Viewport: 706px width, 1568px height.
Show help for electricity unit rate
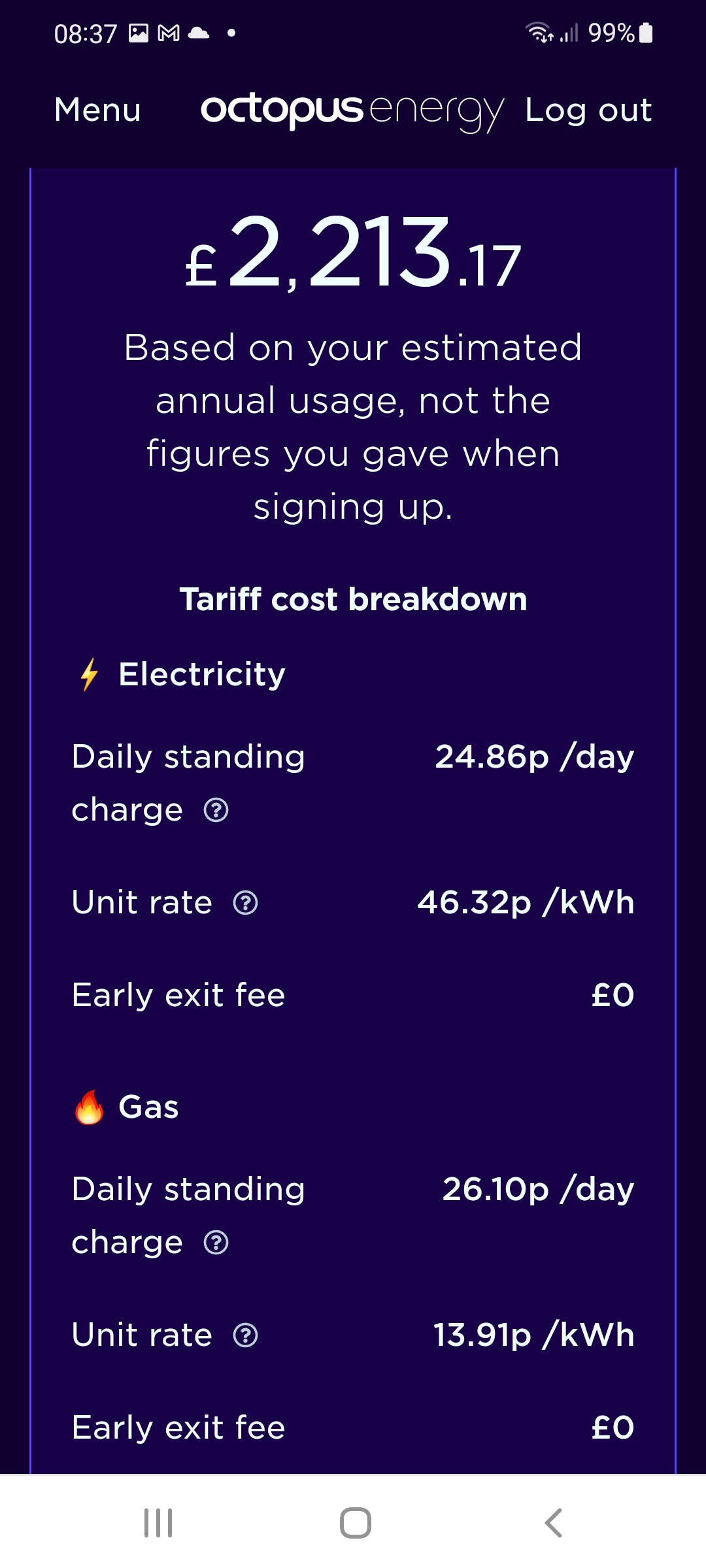click(246, 903)
